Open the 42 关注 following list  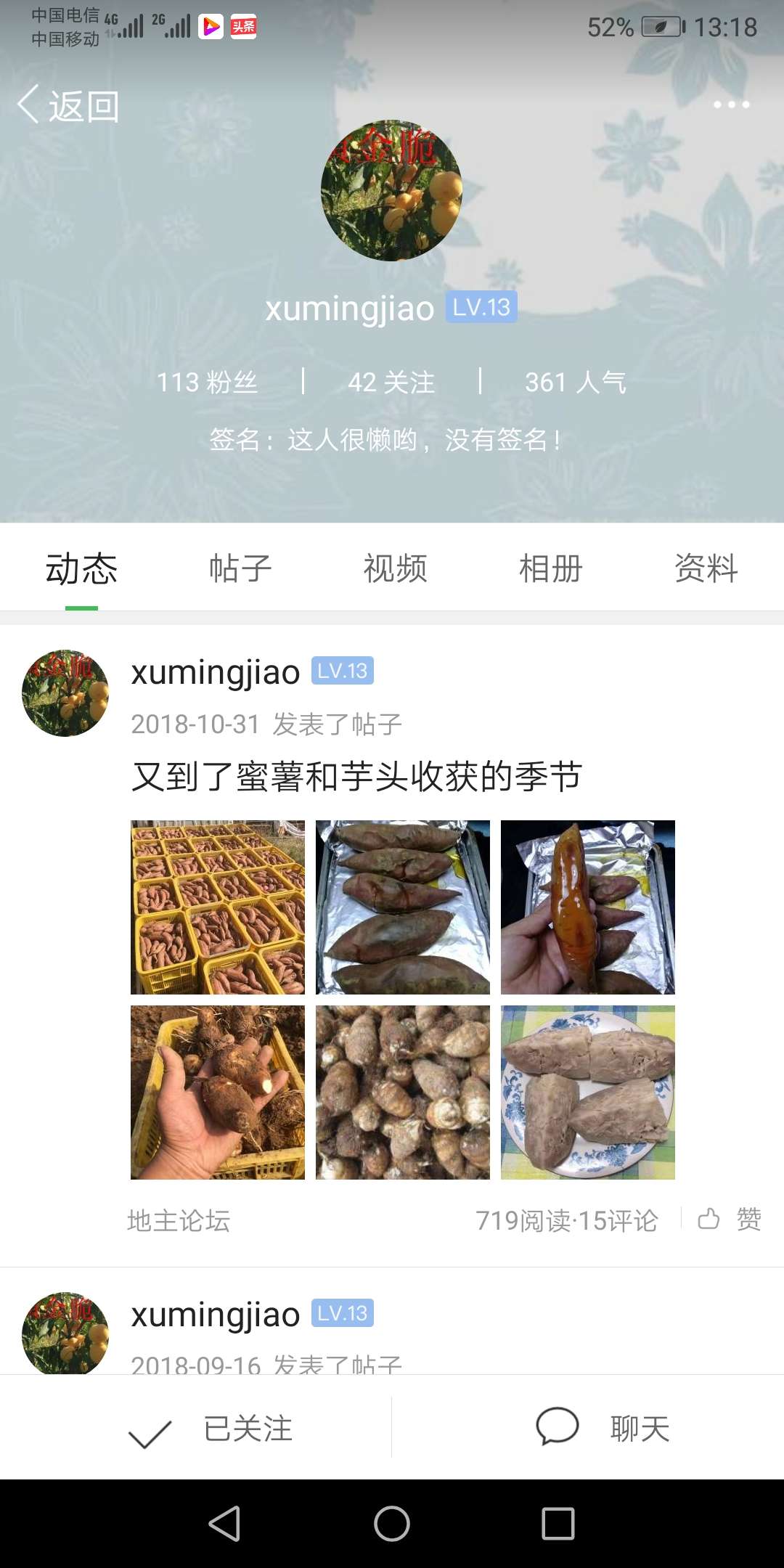(391, 382)
